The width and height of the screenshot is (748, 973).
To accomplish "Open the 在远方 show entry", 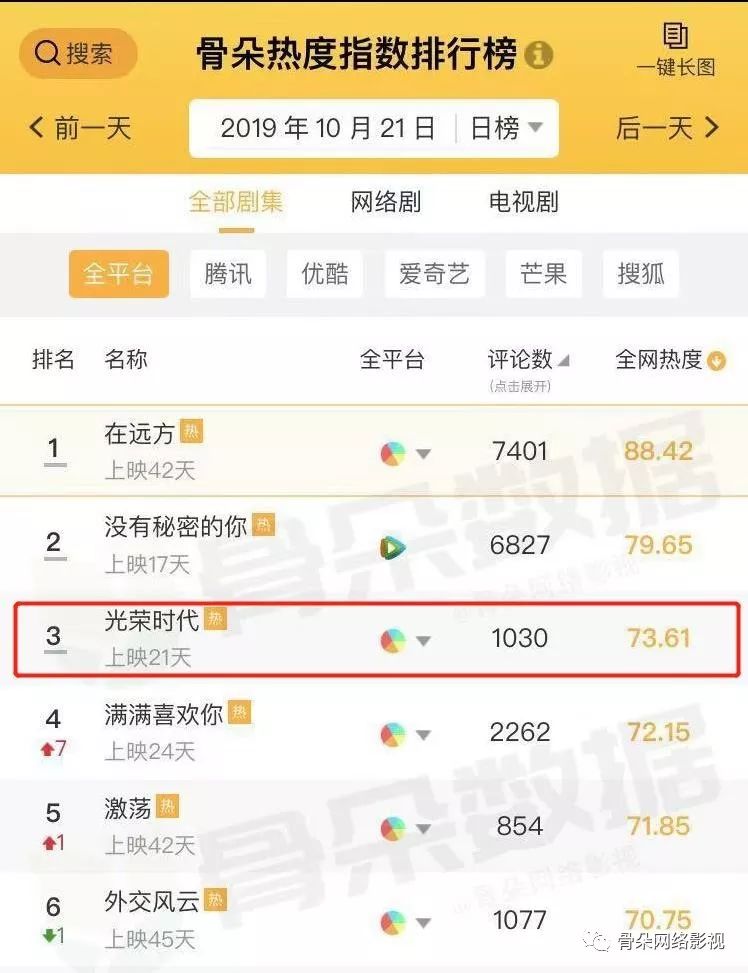I will coord(140,433).
